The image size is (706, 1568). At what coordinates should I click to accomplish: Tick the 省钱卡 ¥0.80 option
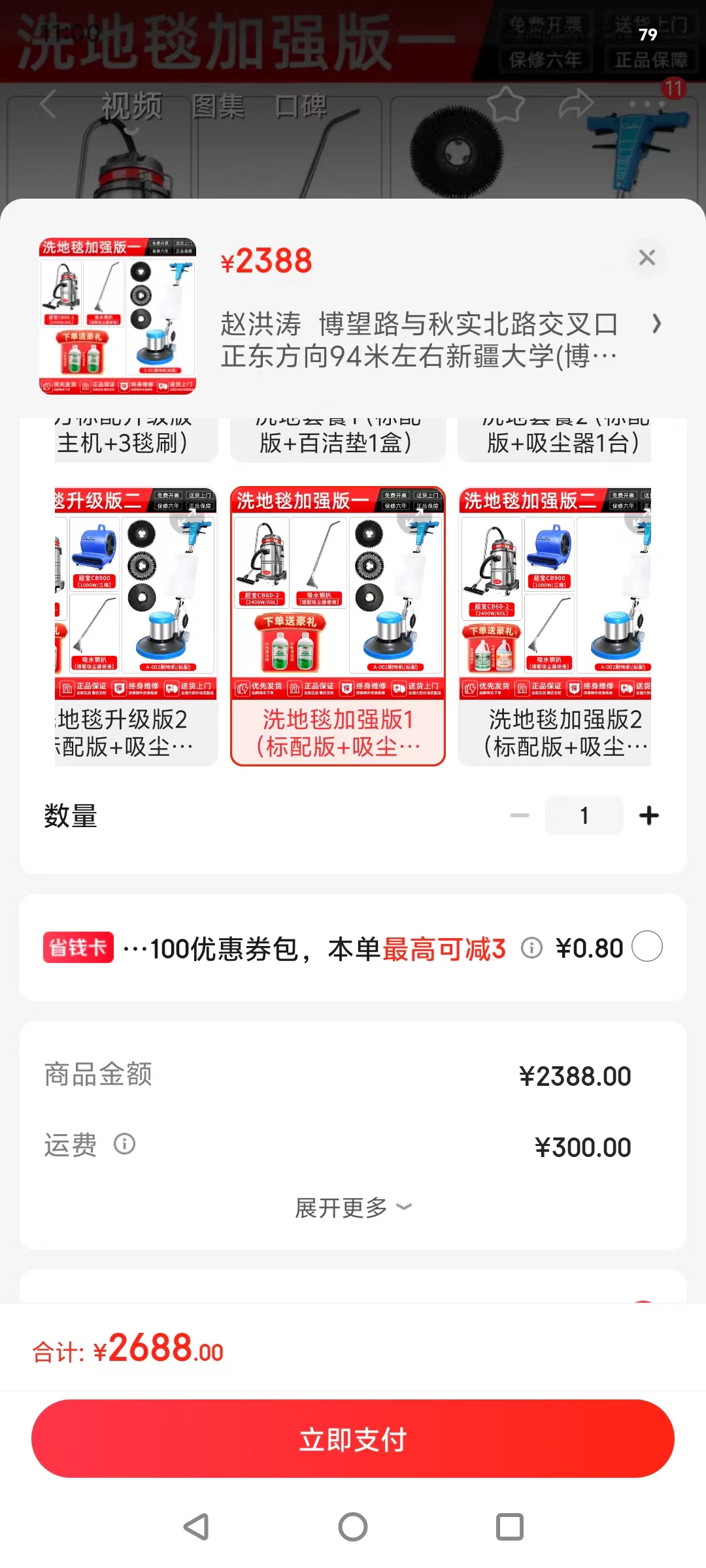tap(647, 947)
